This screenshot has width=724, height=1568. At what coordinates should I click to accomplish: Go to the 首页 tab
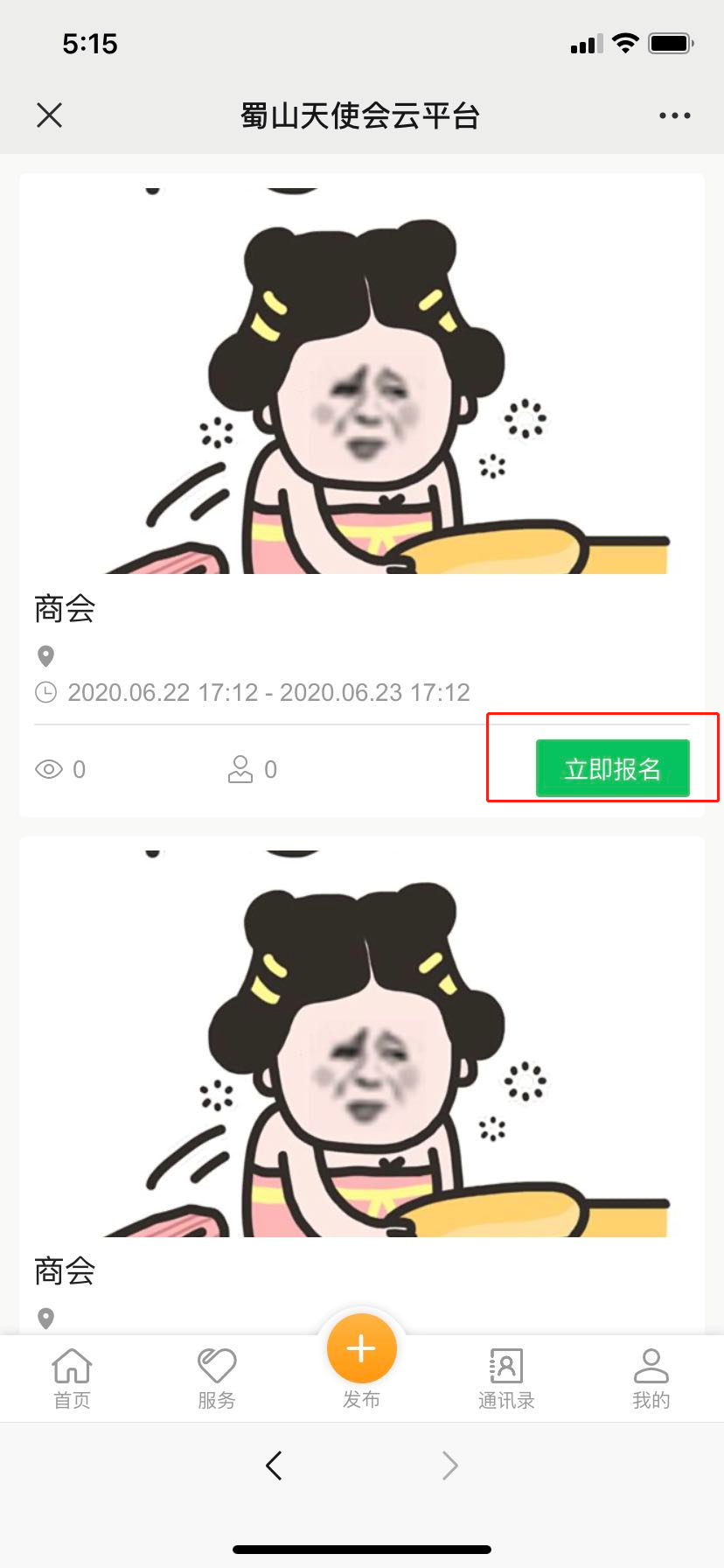(x=72, y=1378)
